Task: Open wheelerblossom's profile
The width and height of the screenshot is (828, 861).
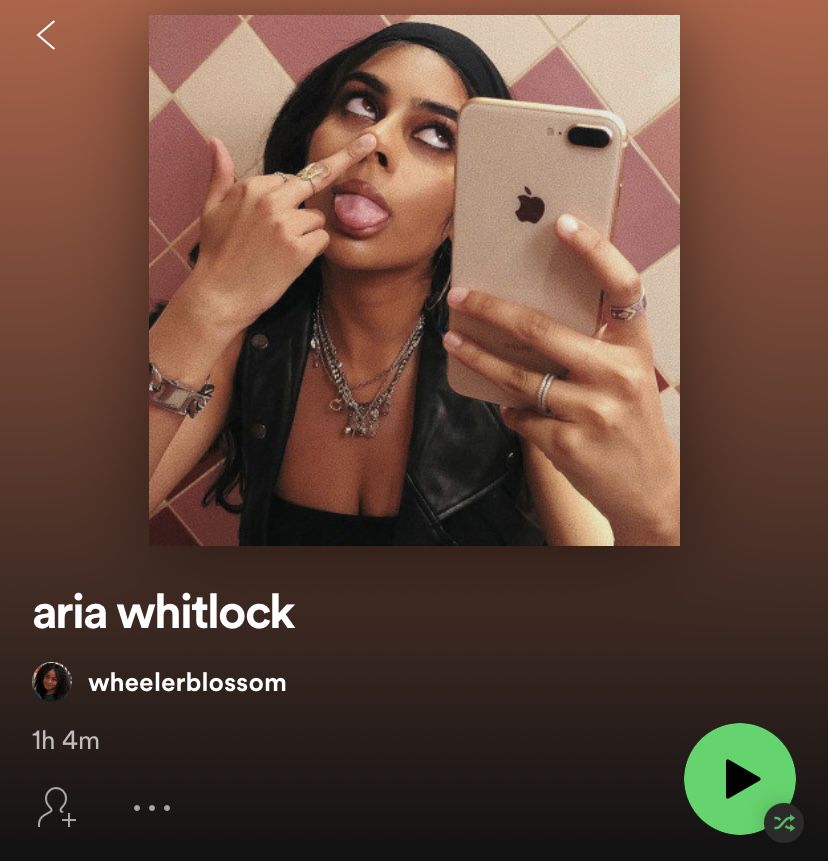Action: (x=186, y=683)
